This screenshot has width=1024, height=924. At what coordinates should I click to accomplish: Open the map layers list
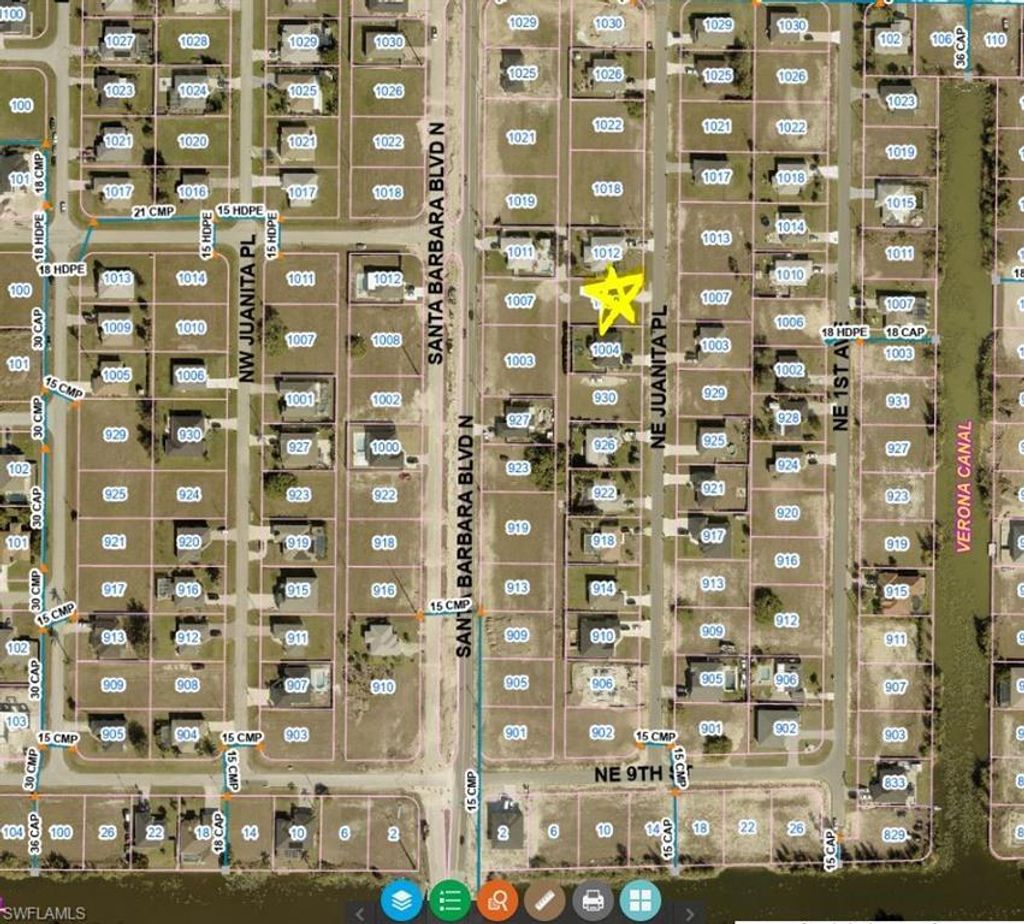pyautogui.click(x=401, y=900)
